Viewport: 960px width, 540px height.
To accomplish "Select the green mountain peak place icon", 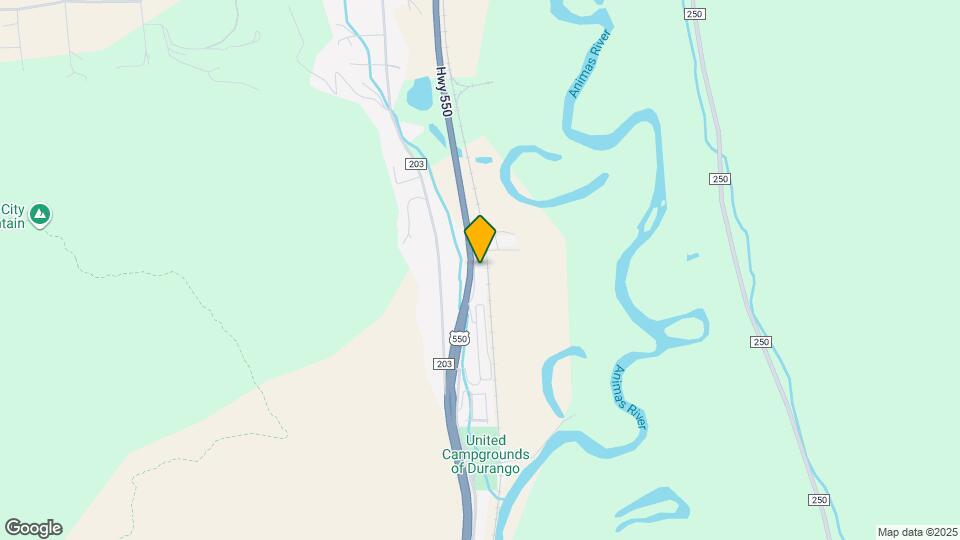I will (40, 214).
